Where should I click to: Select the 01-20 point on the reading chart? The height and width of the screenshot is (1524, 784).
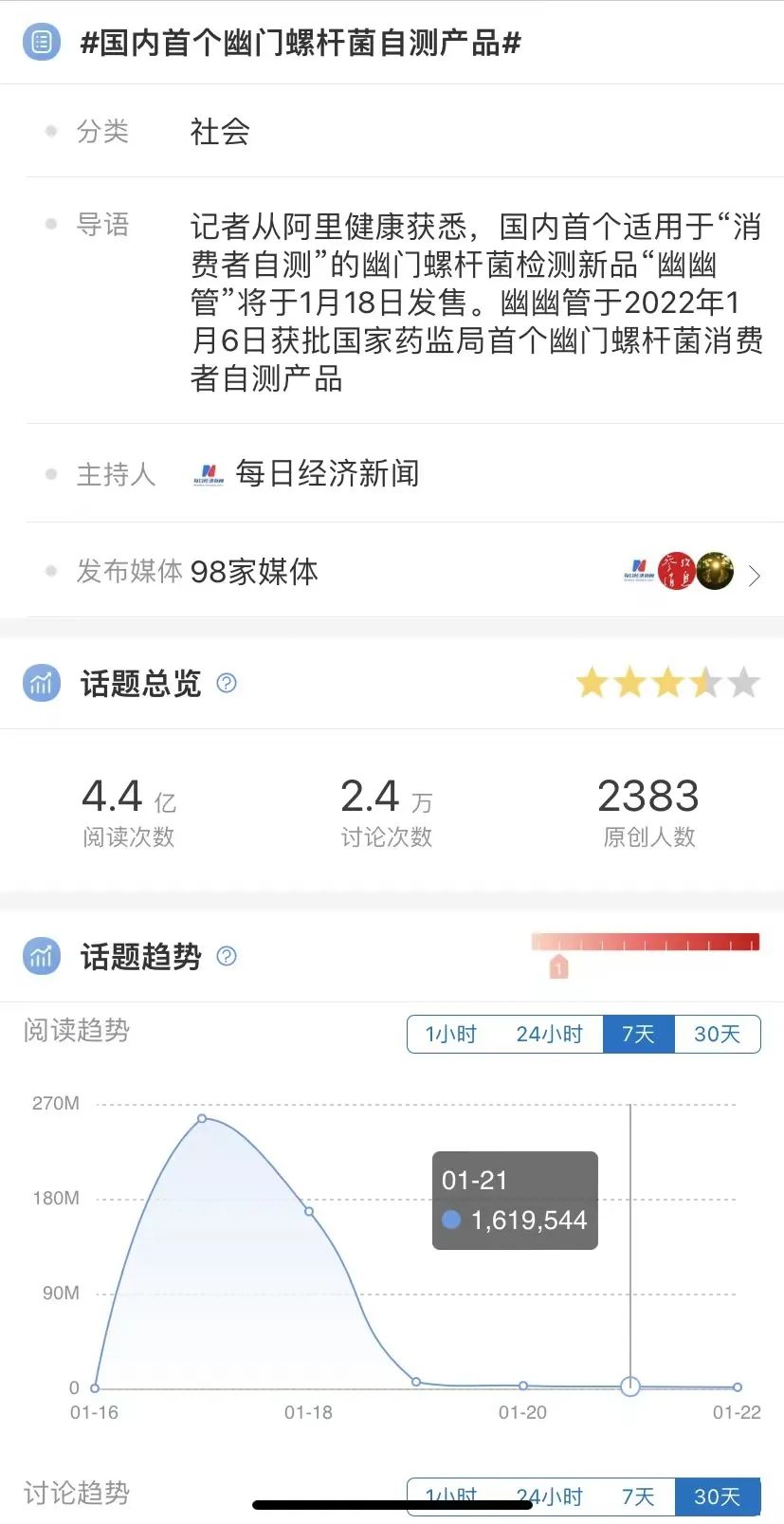point(523,1386)
